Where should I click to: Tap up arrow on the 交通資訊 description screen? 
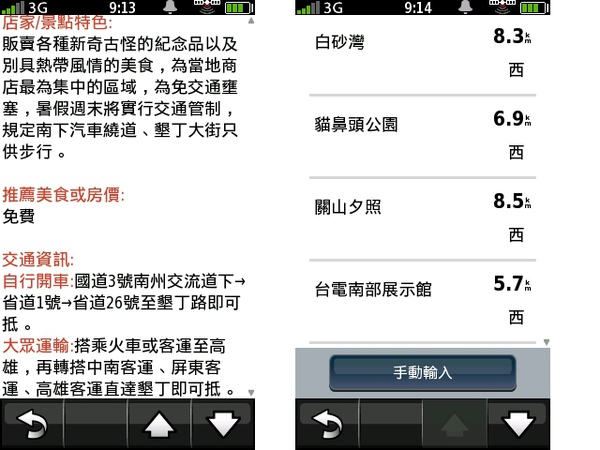pyautogui.click(x=159, y=425)
